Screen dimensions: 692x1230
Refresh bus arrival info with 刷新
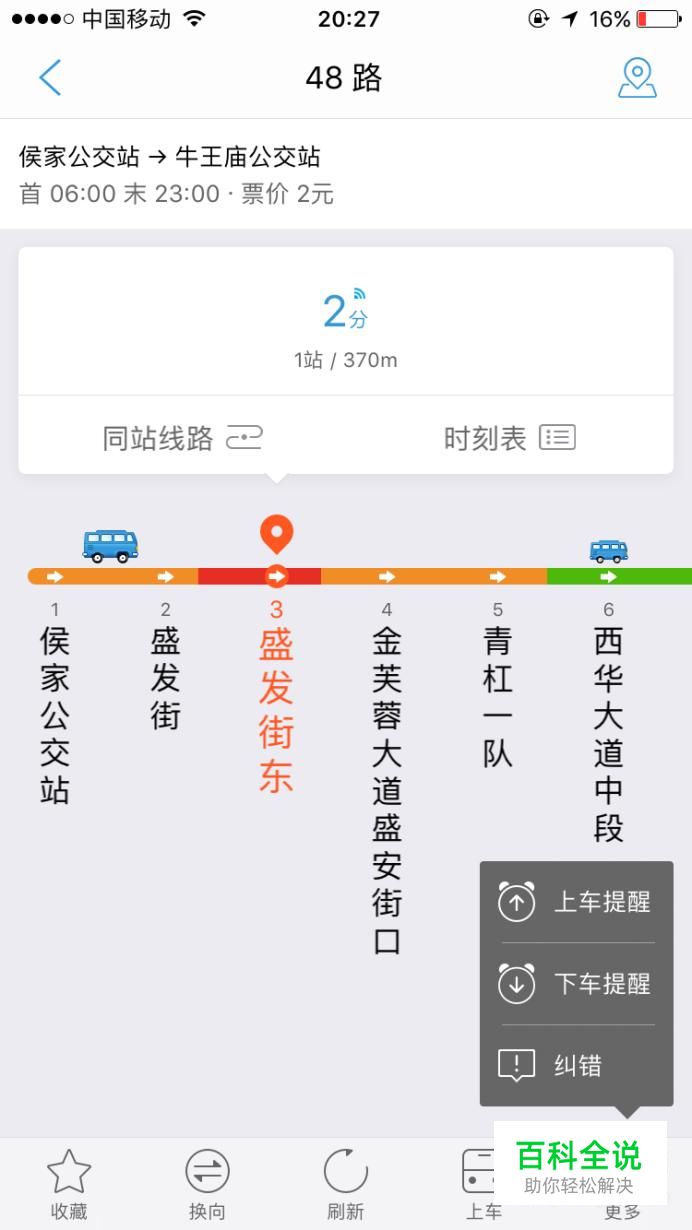(x=345, y=1184)
